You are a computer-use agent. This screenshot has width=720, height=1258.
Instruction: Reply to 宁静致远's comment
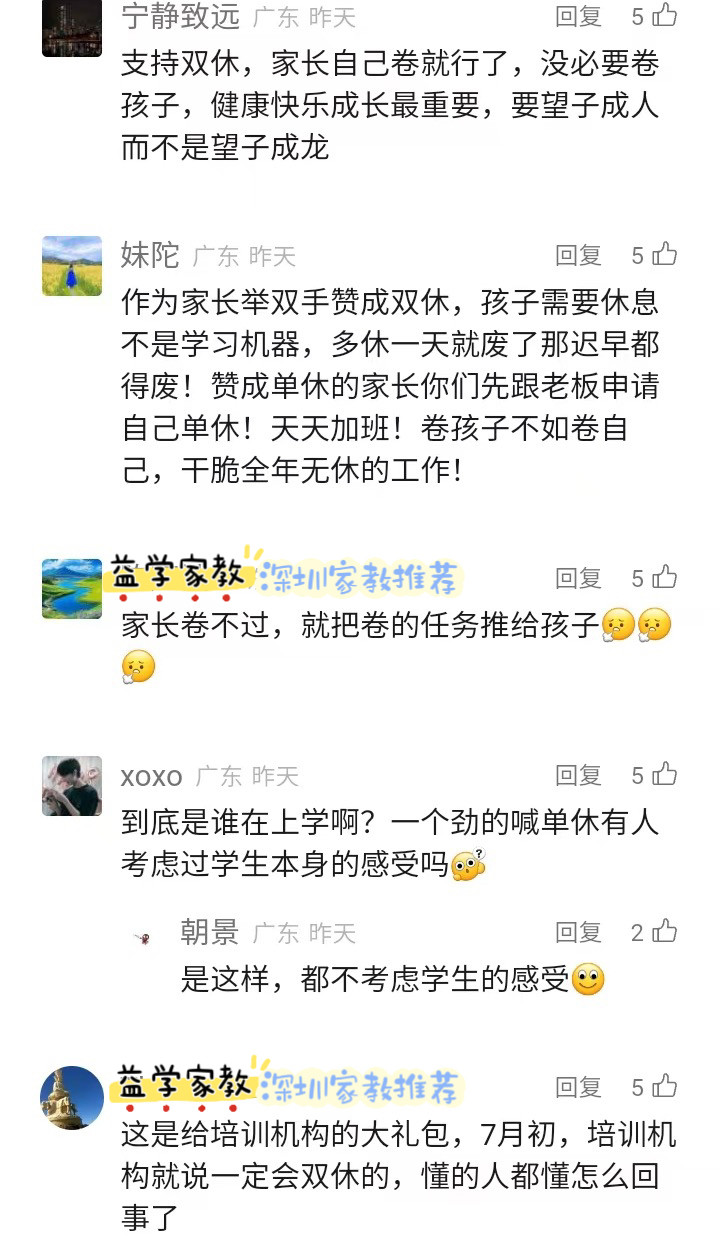click(x=578, y=16)
